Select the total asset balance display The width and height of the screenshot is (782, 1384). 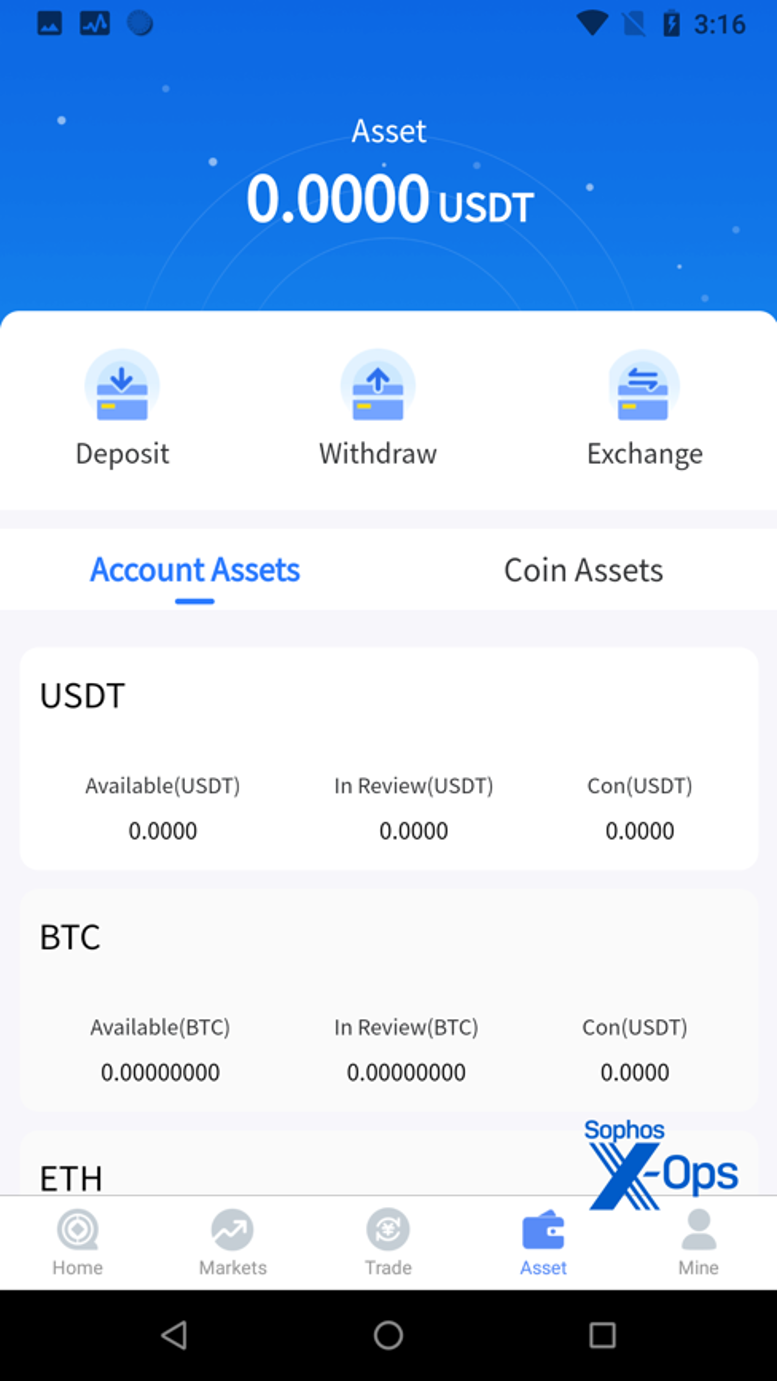[x=390, y=198]
